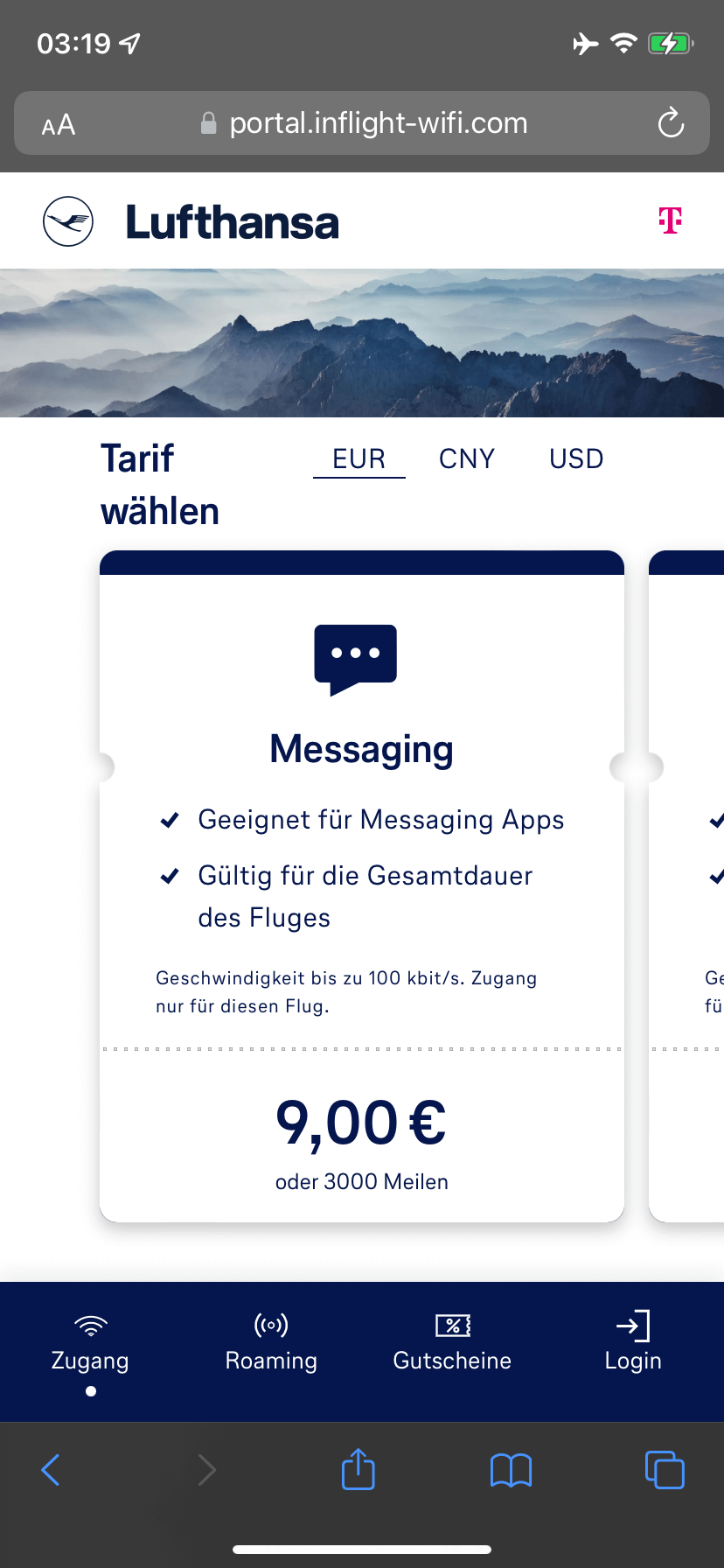The height and width of the screenshot is (1568, 724).
Task: Open Safari bookmarks
Action: click(x=511, y=1470)
